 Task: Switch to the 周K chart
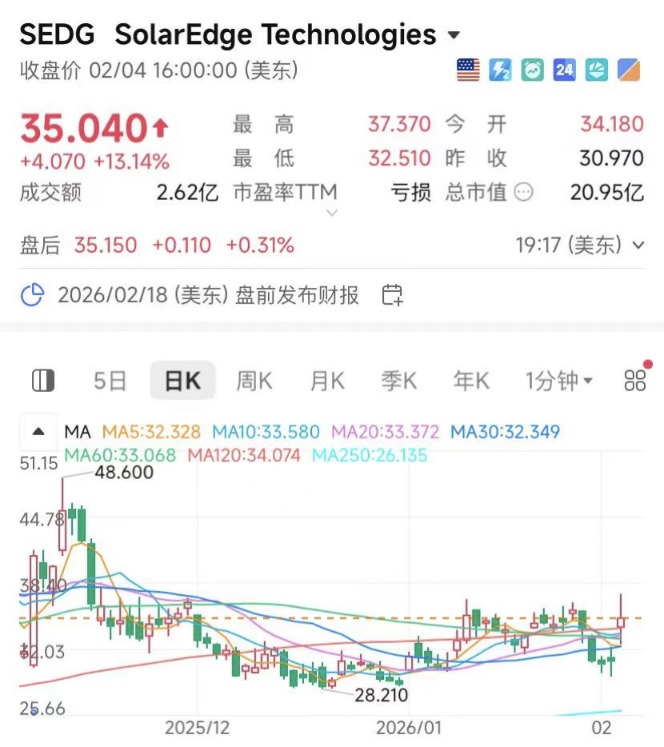[254, 381]
